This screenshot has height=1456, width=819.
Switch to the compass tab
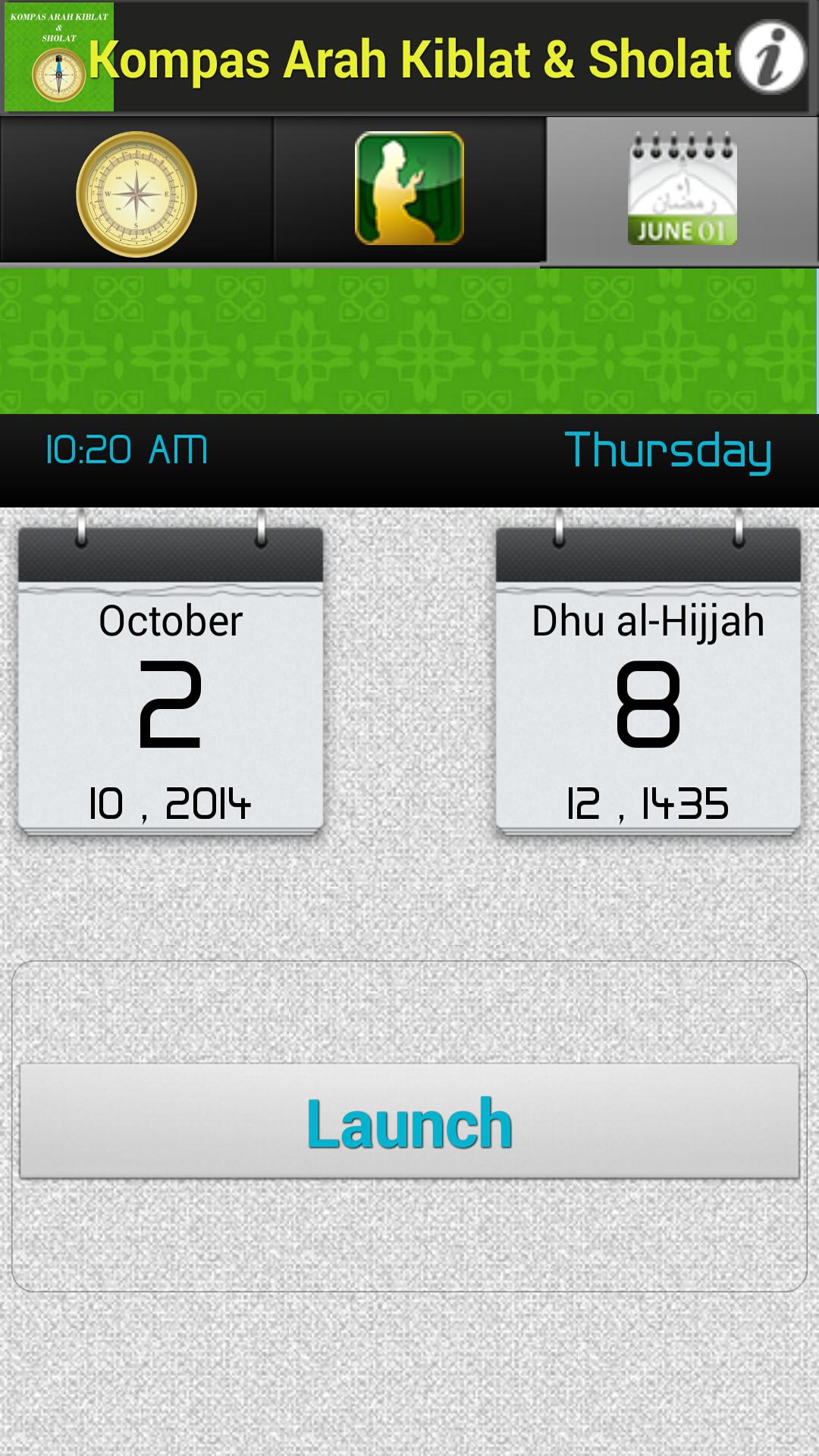[136, 193]
